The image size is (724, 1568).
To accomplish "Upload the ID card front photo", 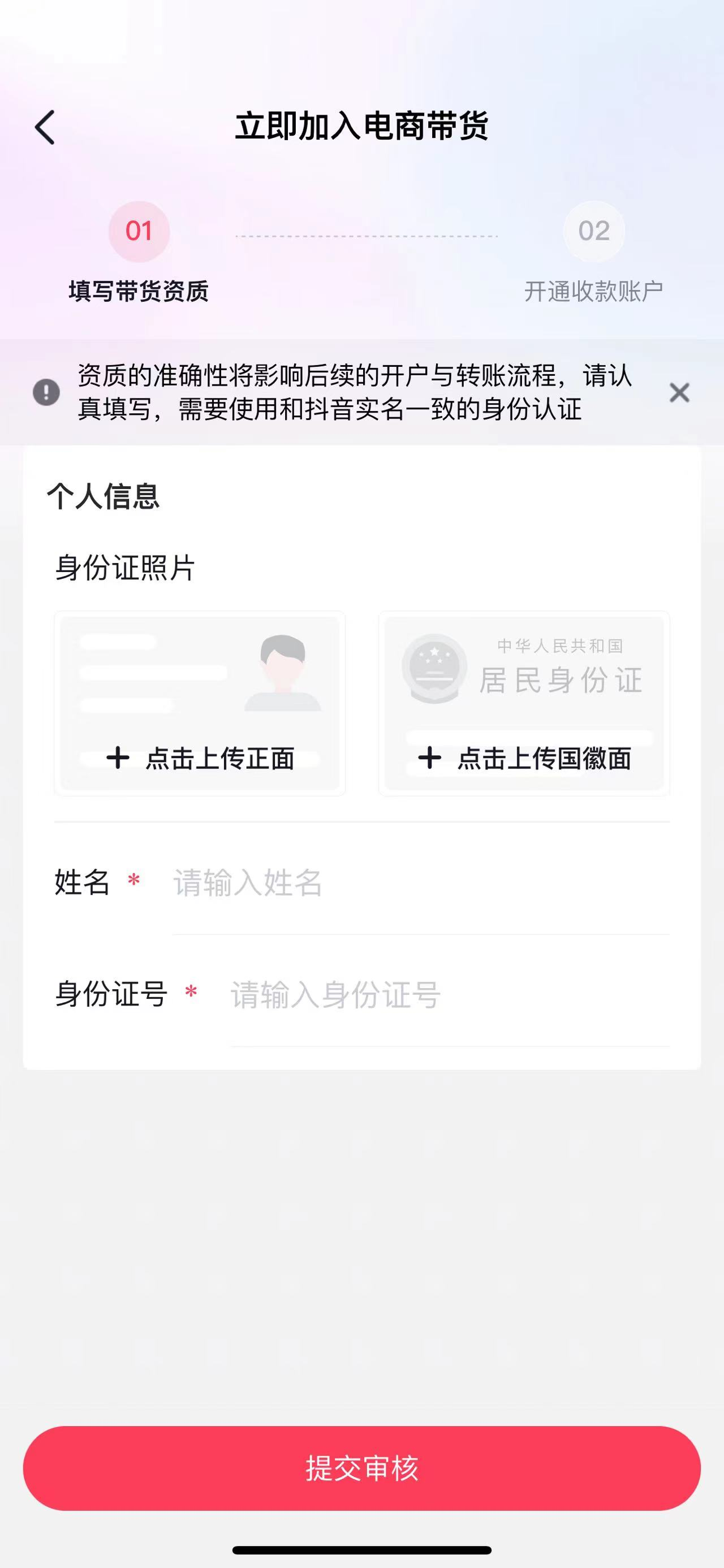I will pos(200,703).
